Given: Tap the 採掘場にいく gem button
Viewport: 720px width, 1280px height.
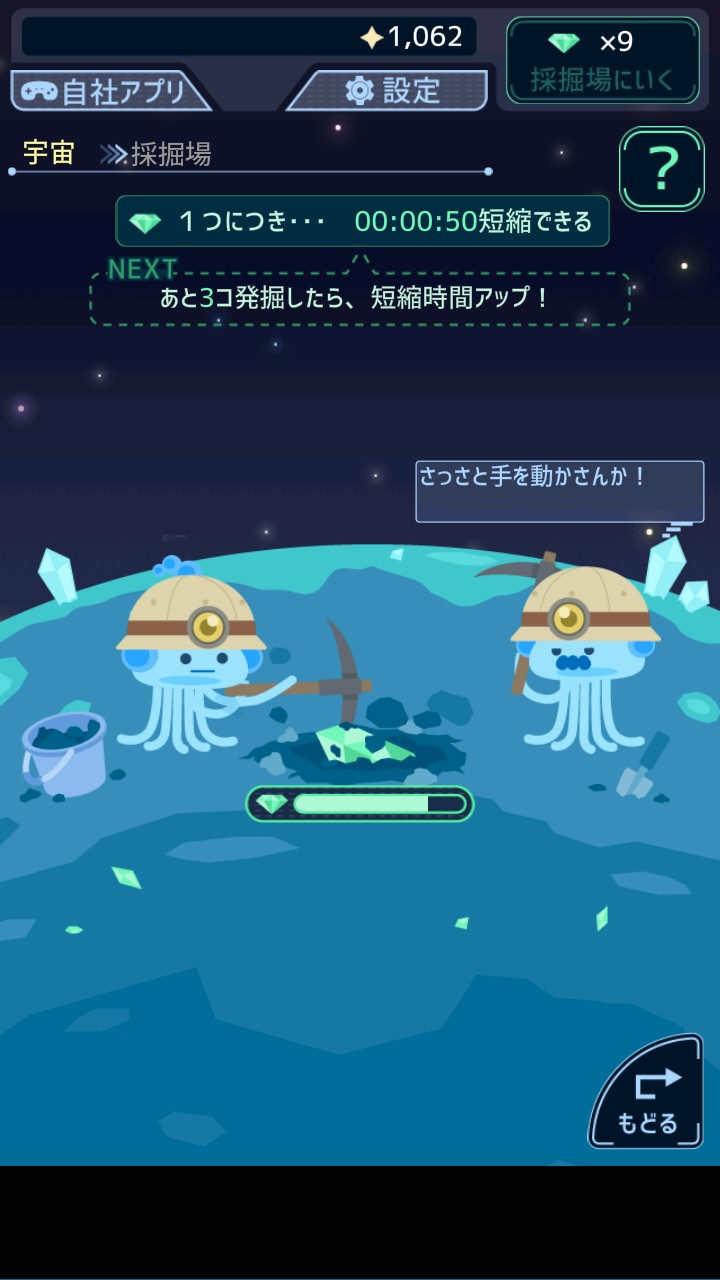Looking at the screenshot, I should (602, 60).
